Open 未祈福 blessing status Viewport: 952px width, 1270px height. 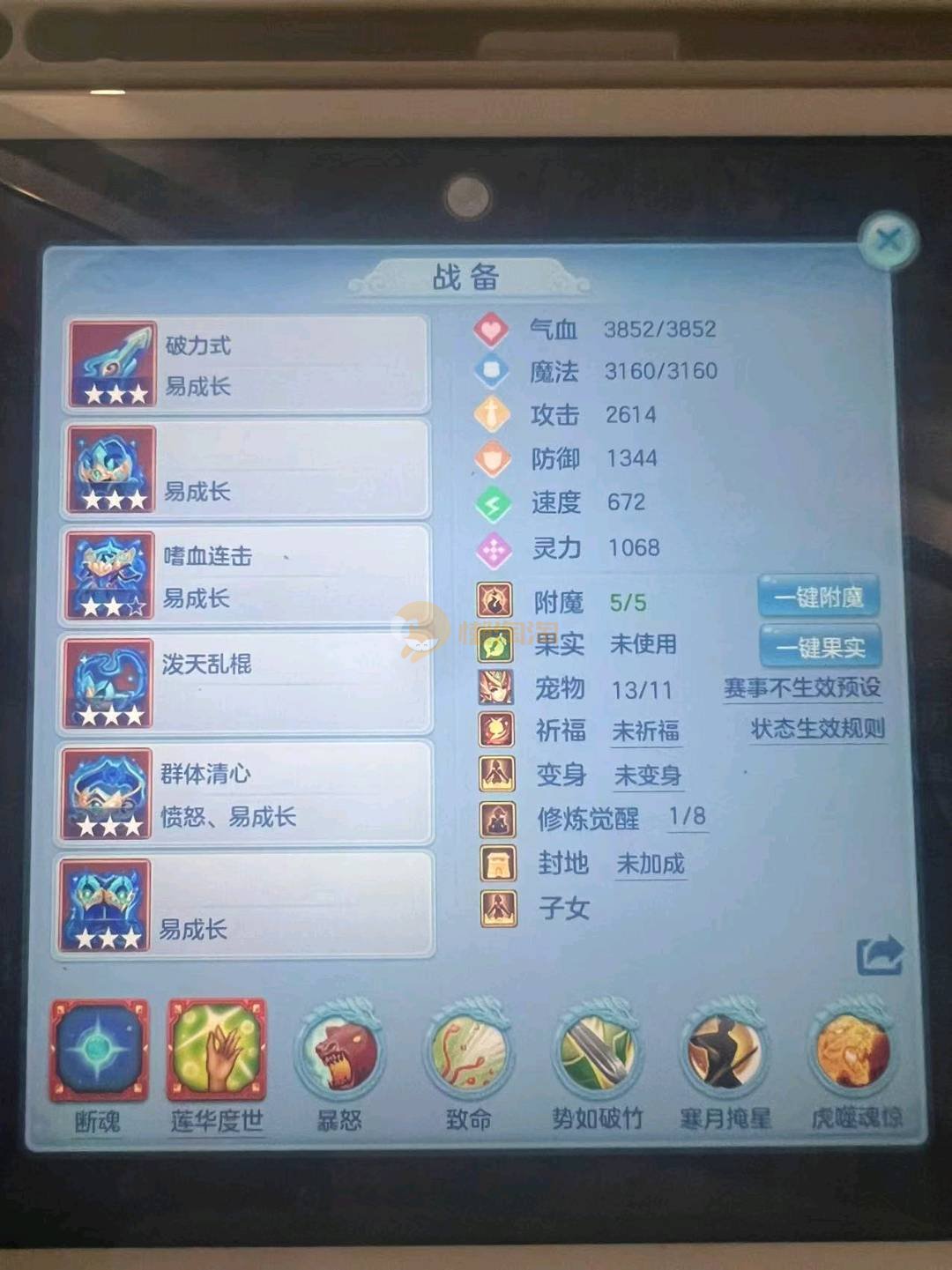point(645,732)
